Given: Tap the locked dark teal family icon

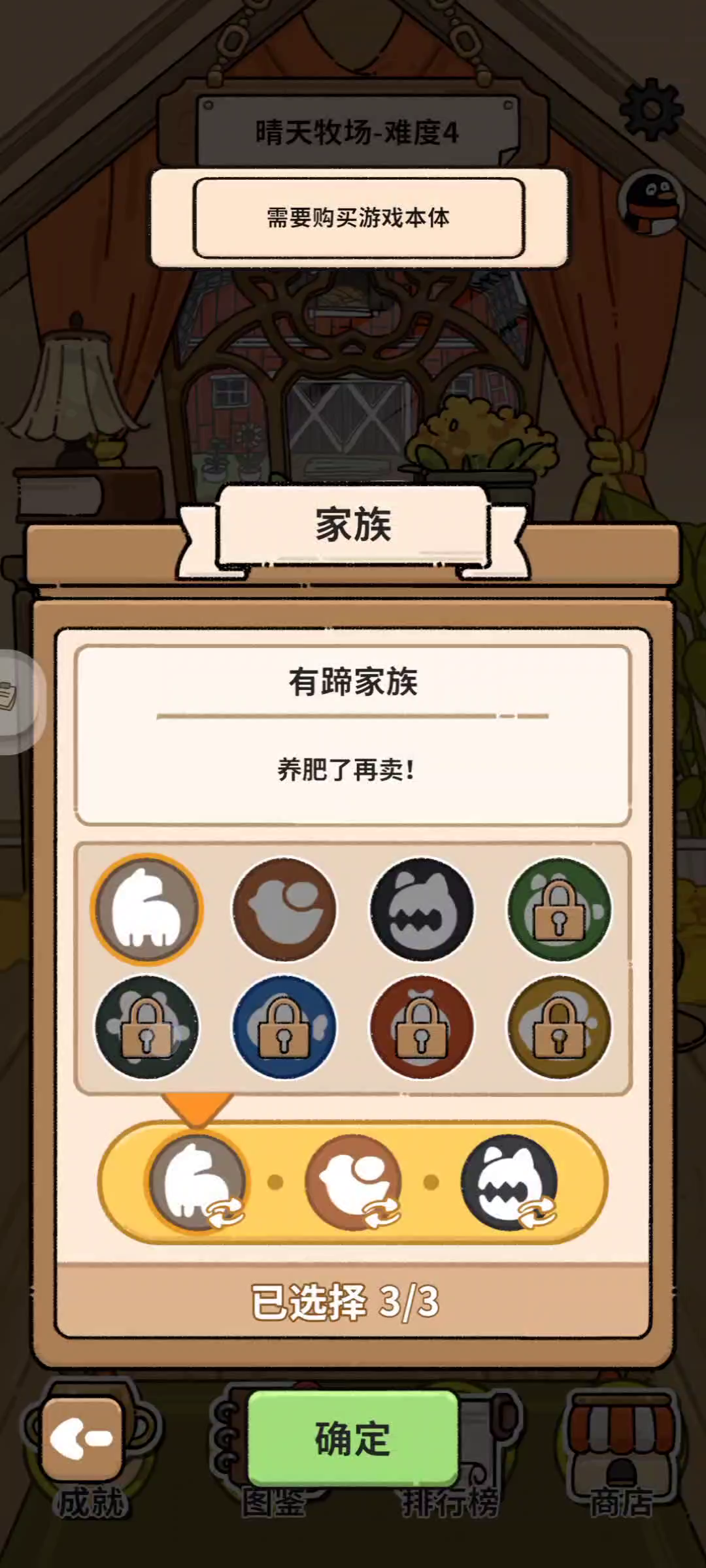Looking at the screenshot, I should point(147,1026).
